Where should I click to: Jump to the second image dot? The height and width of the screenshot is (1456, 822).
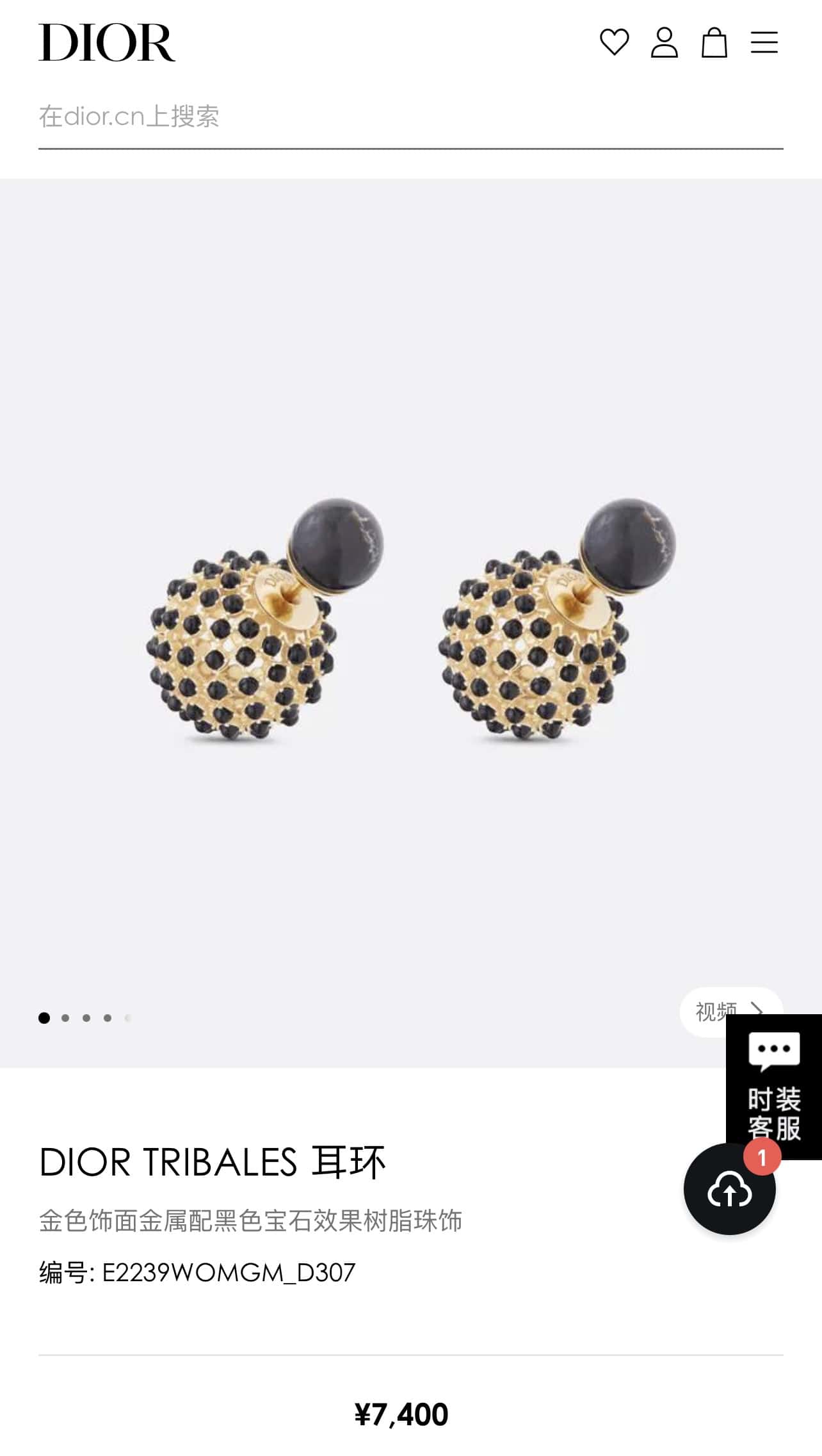[x=65, y=1018]
